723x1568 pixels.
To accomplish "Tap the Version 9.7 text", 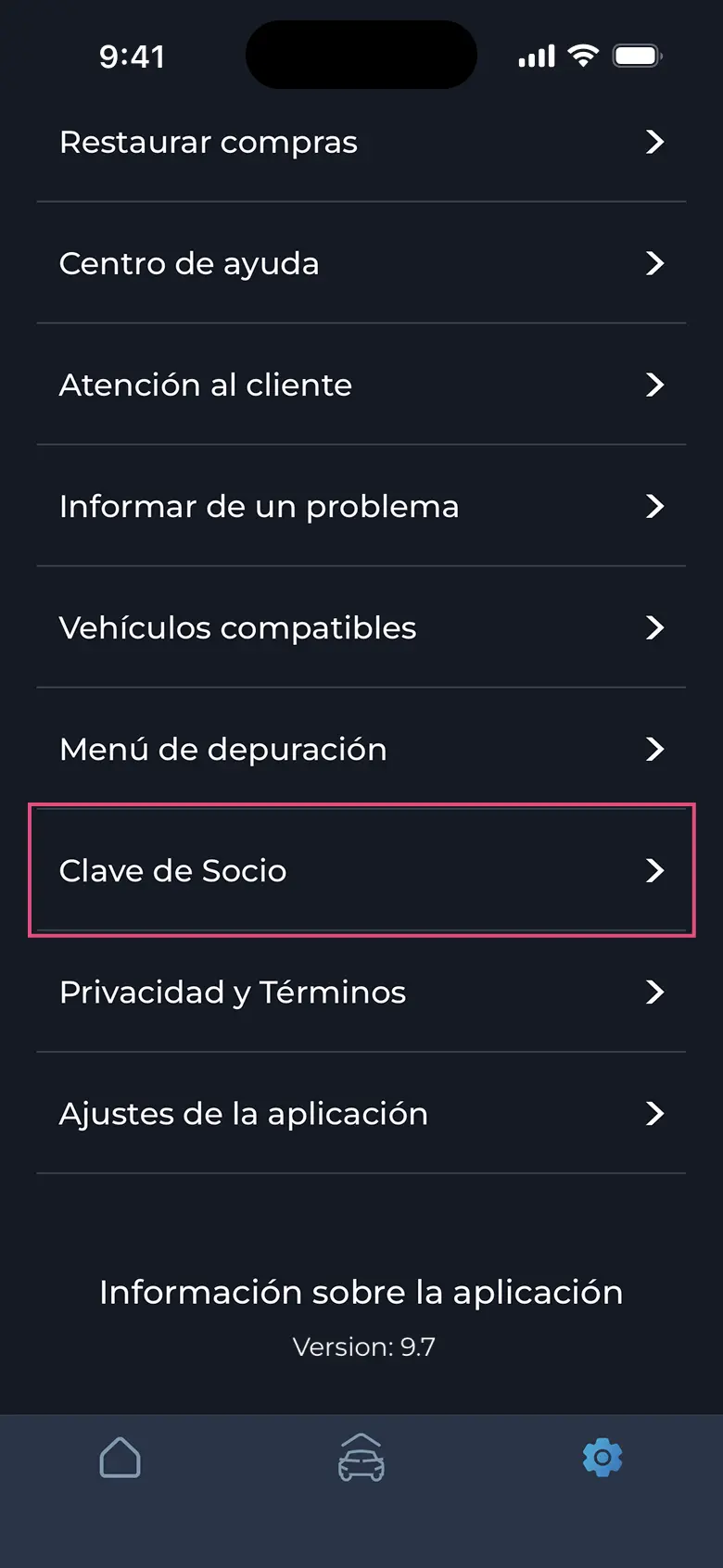I will (361, 1347).
